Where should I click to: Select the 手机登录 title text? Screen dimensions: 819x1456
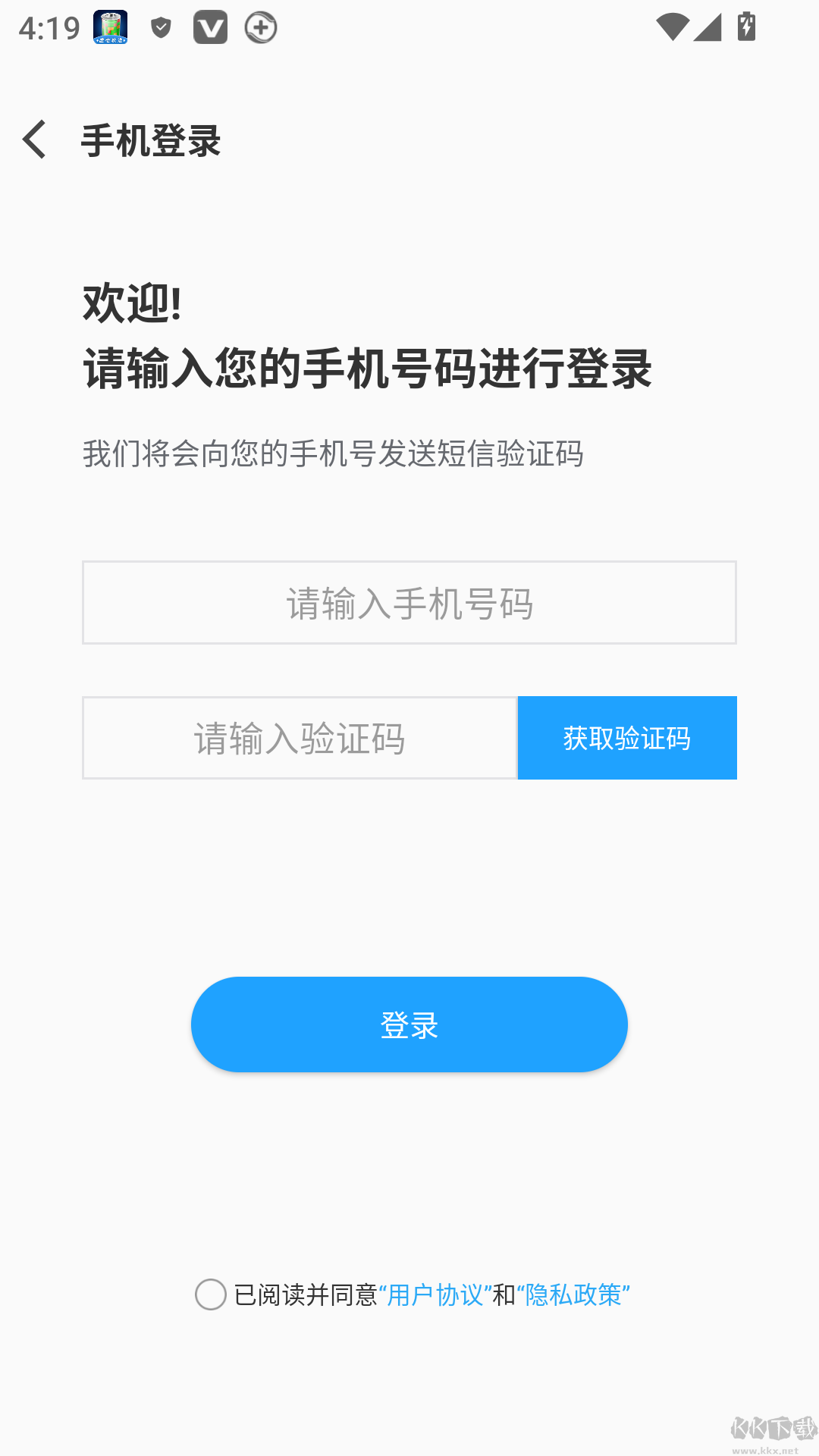coord(150,140)
